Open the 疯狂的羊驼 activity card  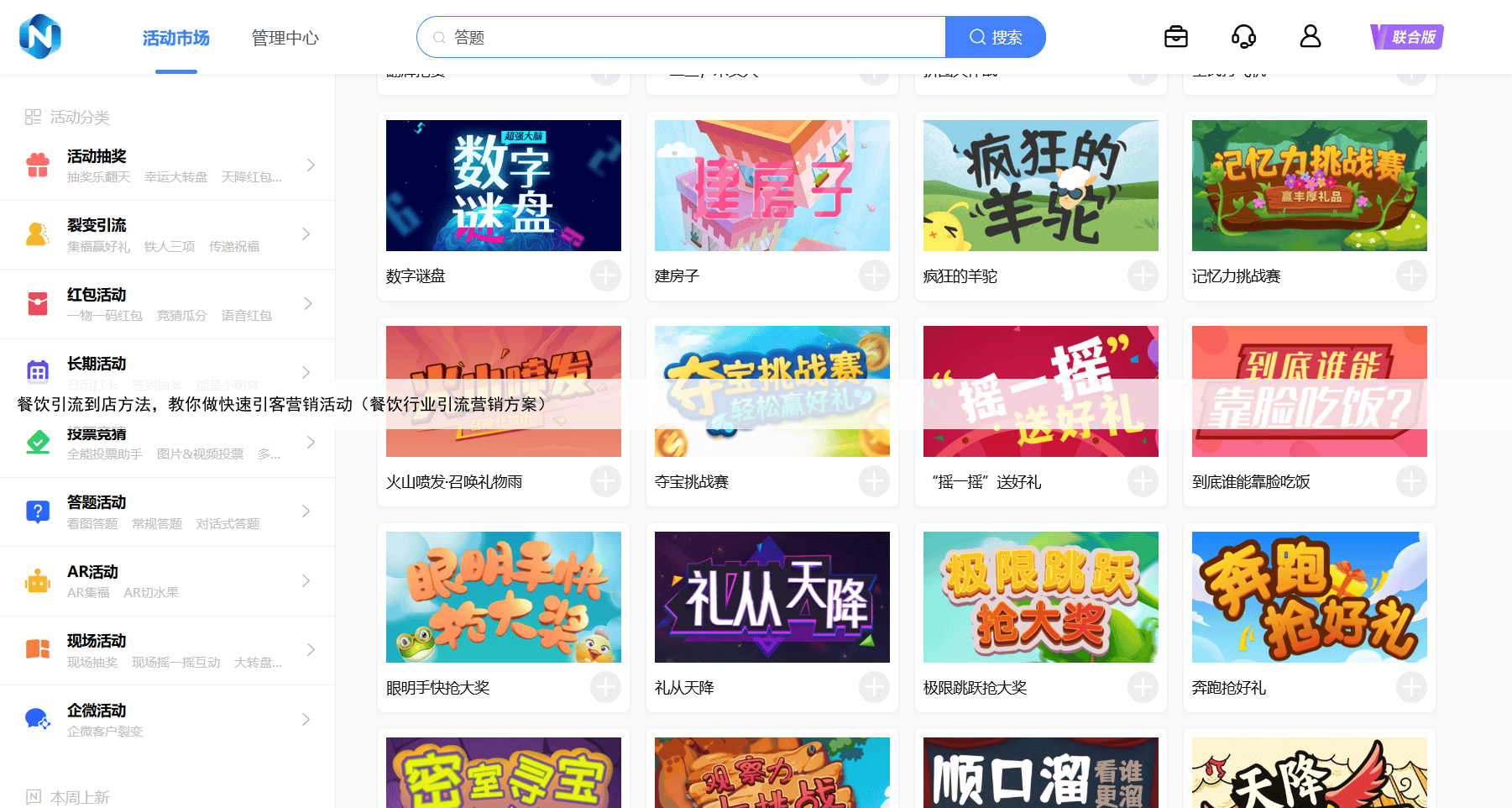1040,186
